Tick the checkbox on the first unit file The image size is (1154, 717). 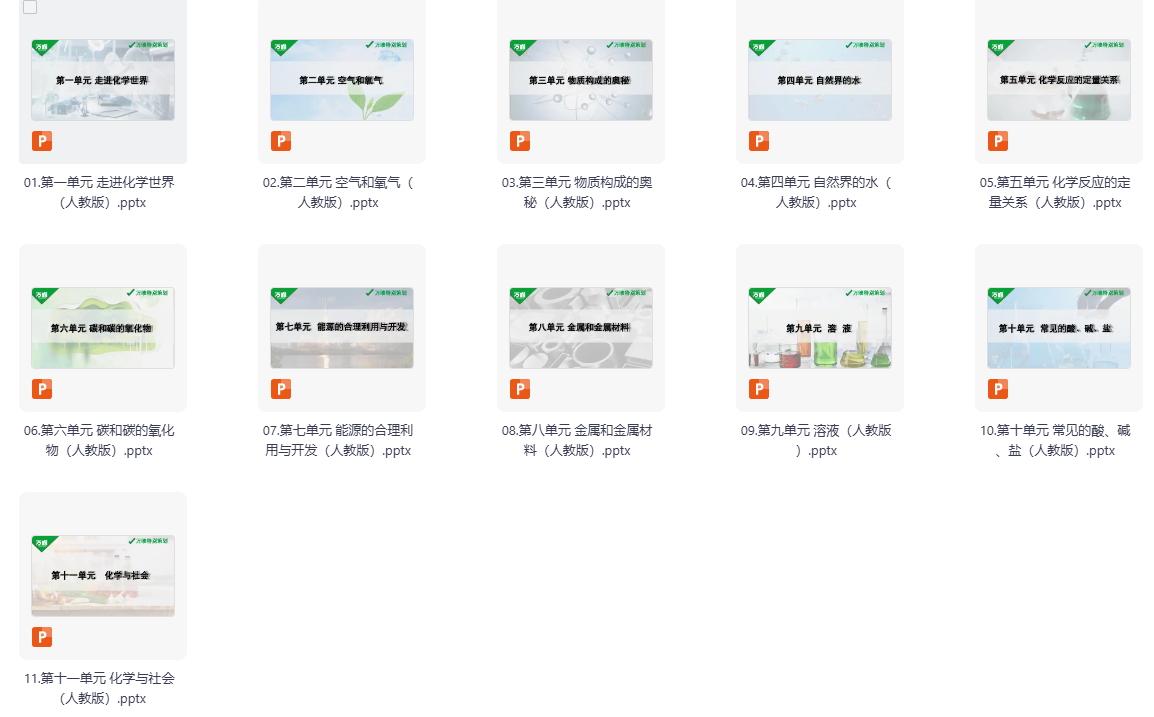coord(30,7)
